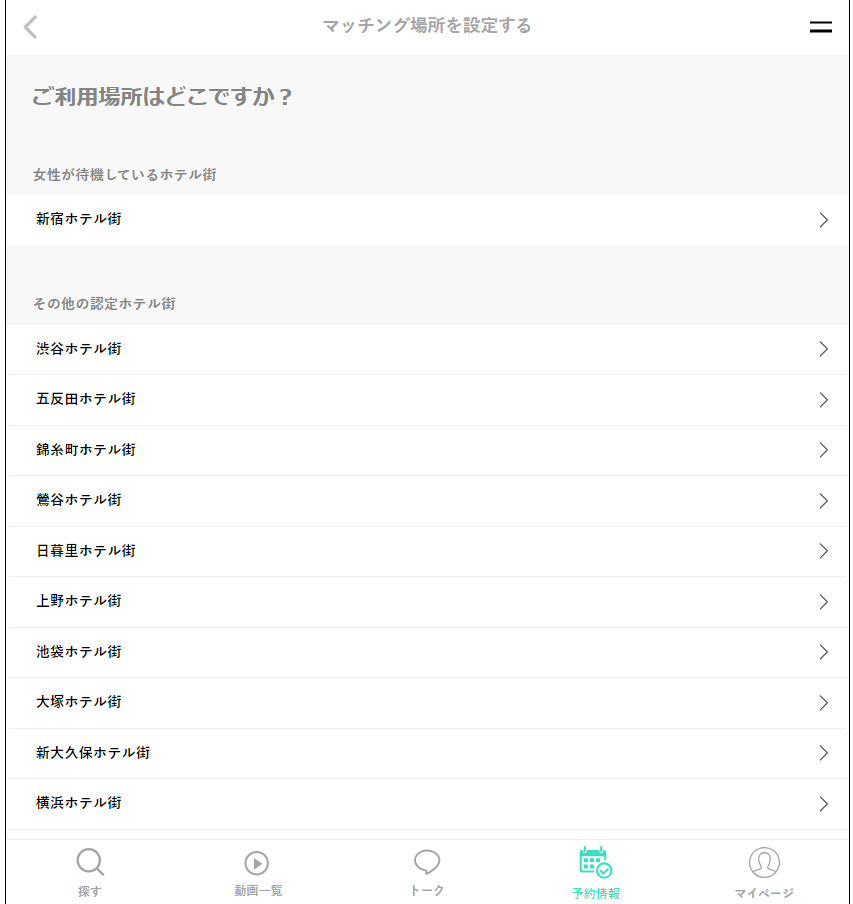Choose 渋谷ホテル街 from the list

click(x=427, y=349)
